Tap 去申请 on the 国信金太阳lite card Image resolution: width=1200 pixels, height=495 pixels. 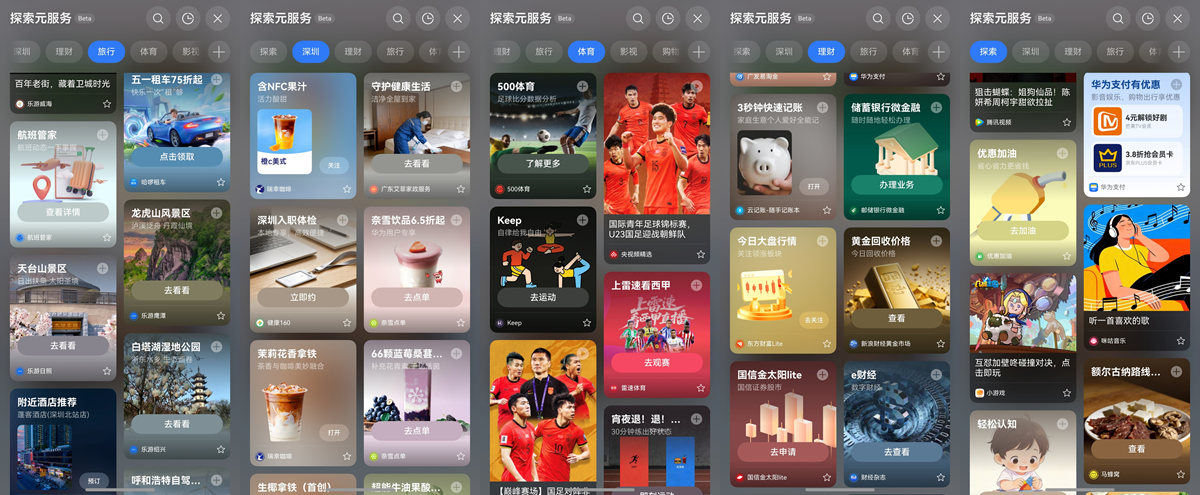[x=783, y=452]
